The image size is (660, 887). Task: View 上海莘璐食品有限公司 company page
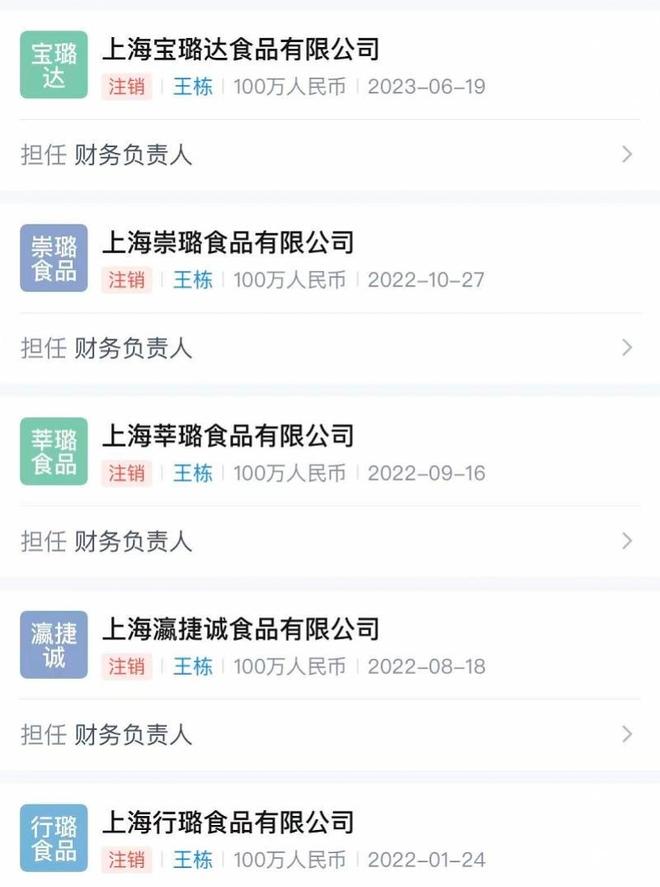coord(228,435)
